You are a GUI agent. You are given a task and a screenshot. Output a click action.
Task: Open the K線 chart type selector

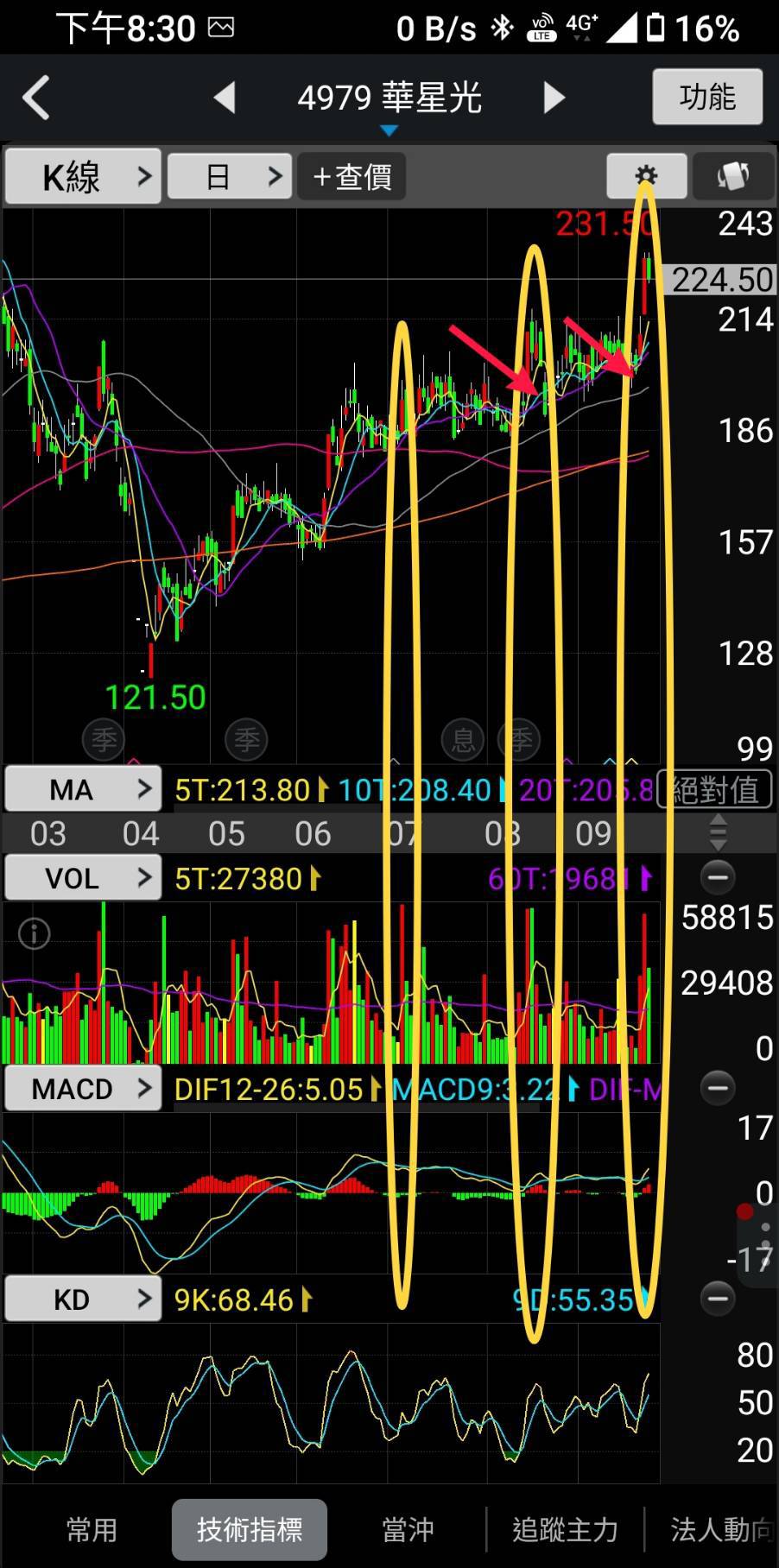coord(83,177)
